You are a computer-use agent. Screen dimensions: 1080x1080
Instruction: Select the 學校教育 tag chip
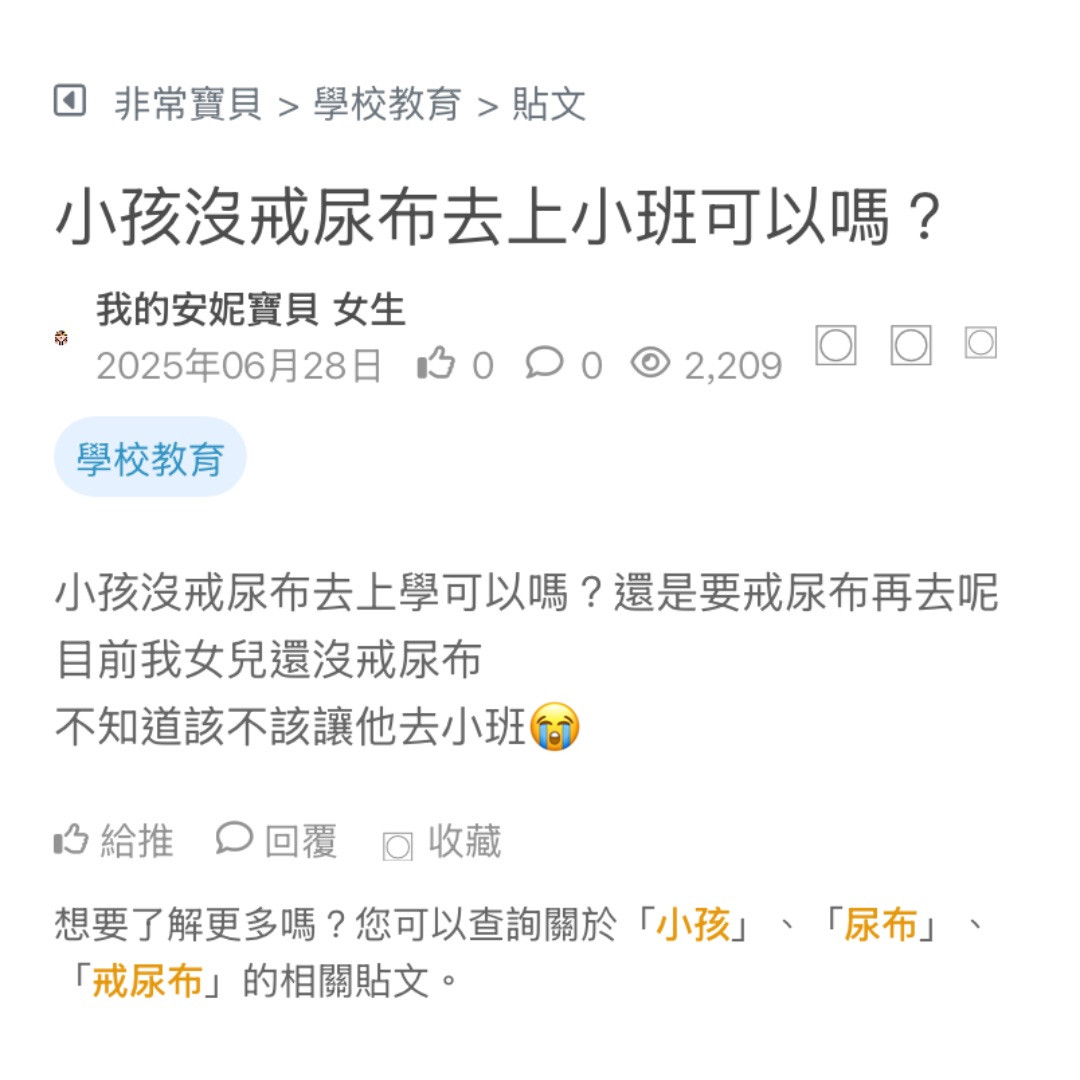(150, 459)
